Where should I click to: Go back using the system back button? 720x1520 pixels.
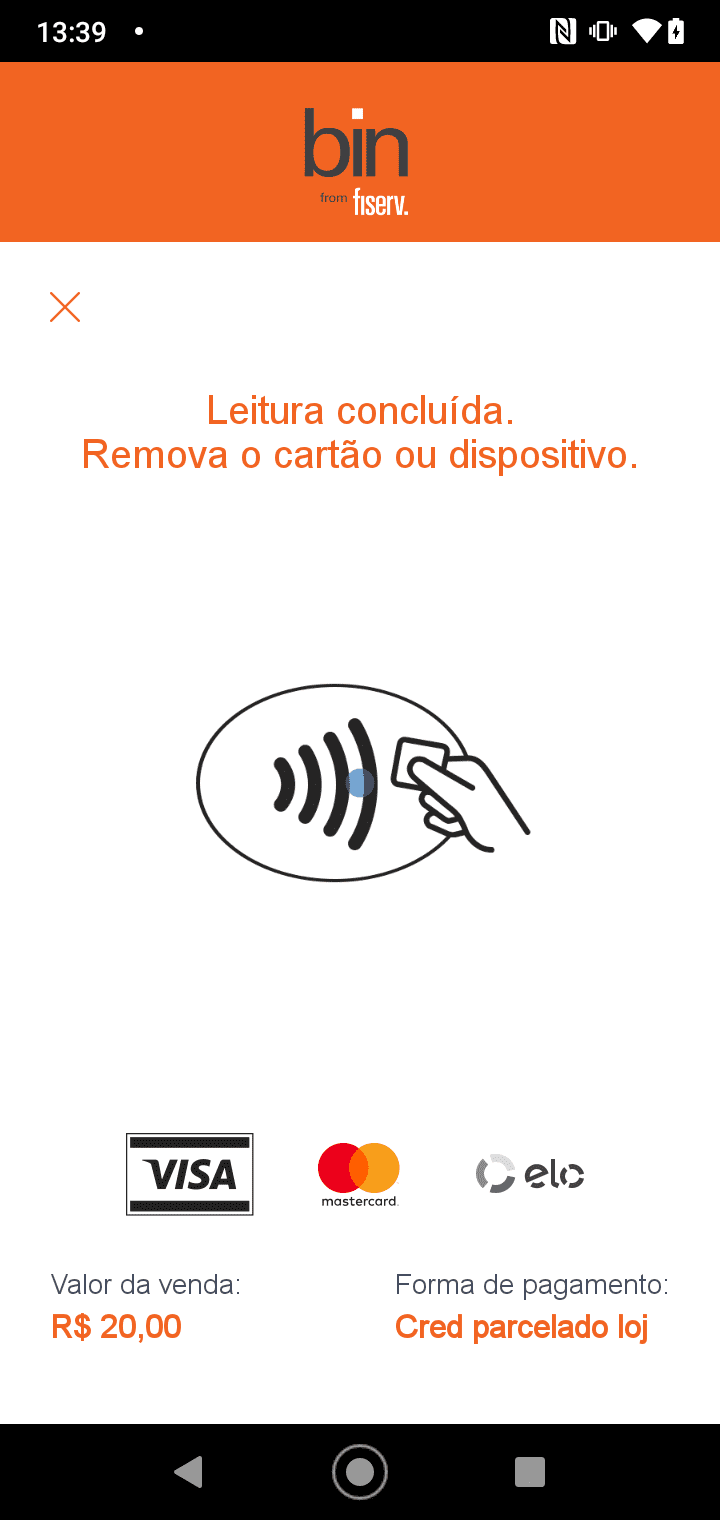point(188,1471)
